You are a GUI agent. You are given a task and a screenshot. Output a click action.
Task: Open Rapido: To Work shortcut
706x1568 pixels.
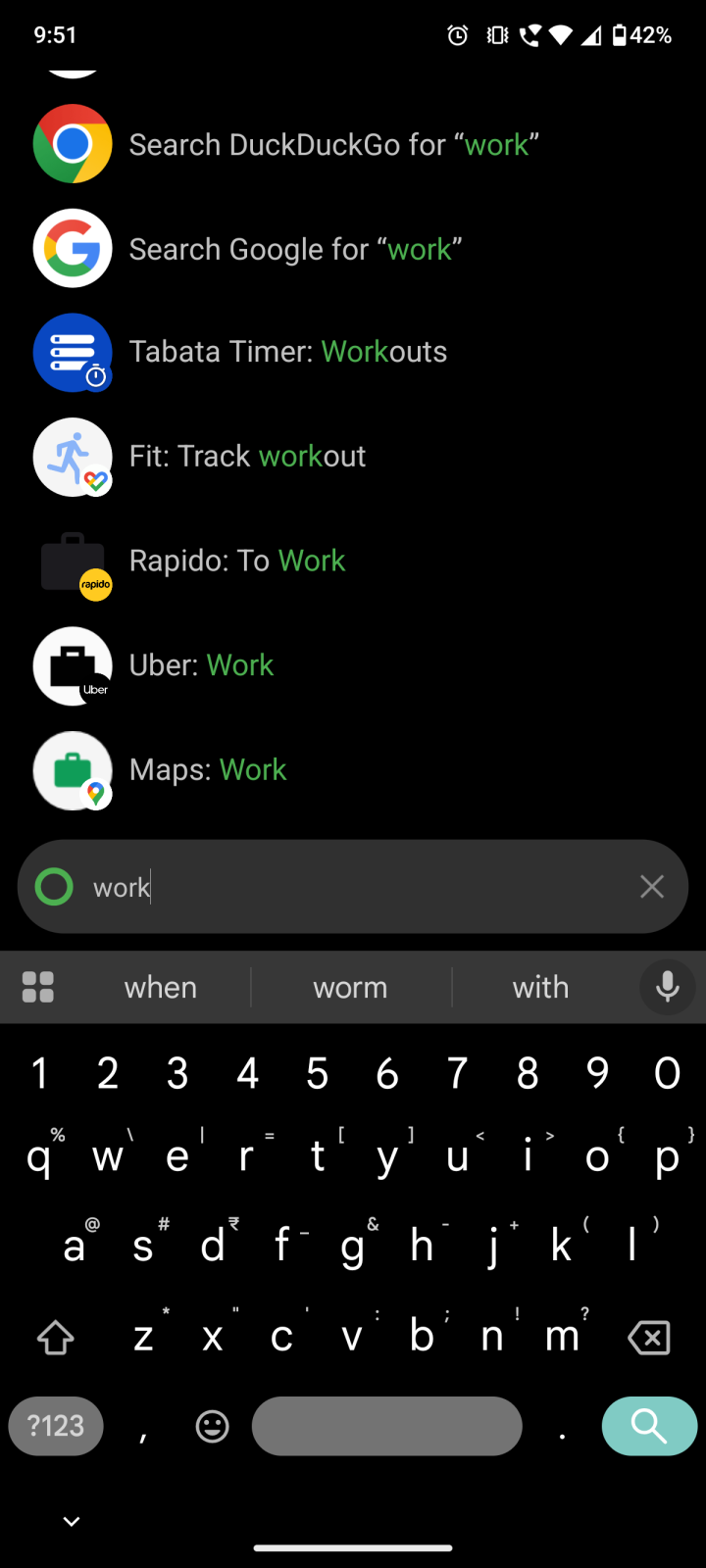click(x=353, y=561)
